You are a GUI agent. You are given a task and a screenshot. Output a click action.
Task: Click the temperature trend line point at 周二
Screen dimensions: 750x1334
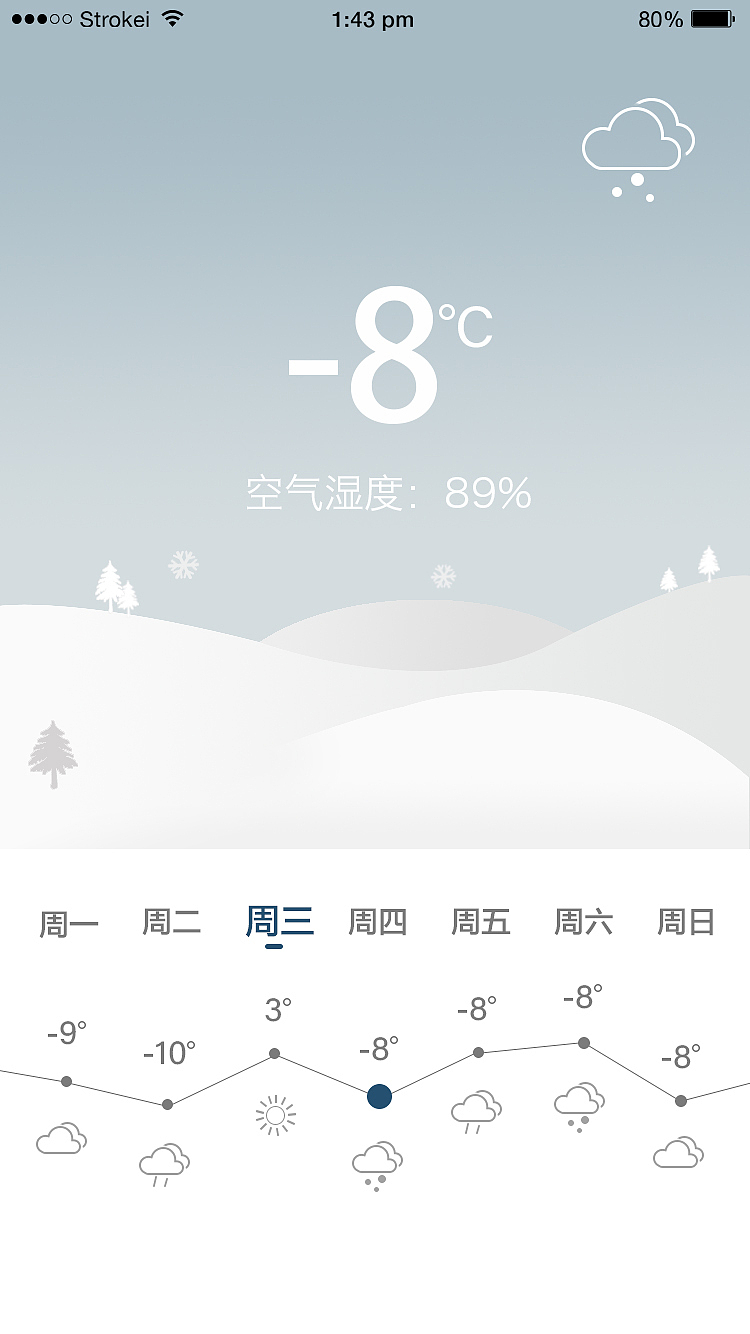tap(168, 1105)
